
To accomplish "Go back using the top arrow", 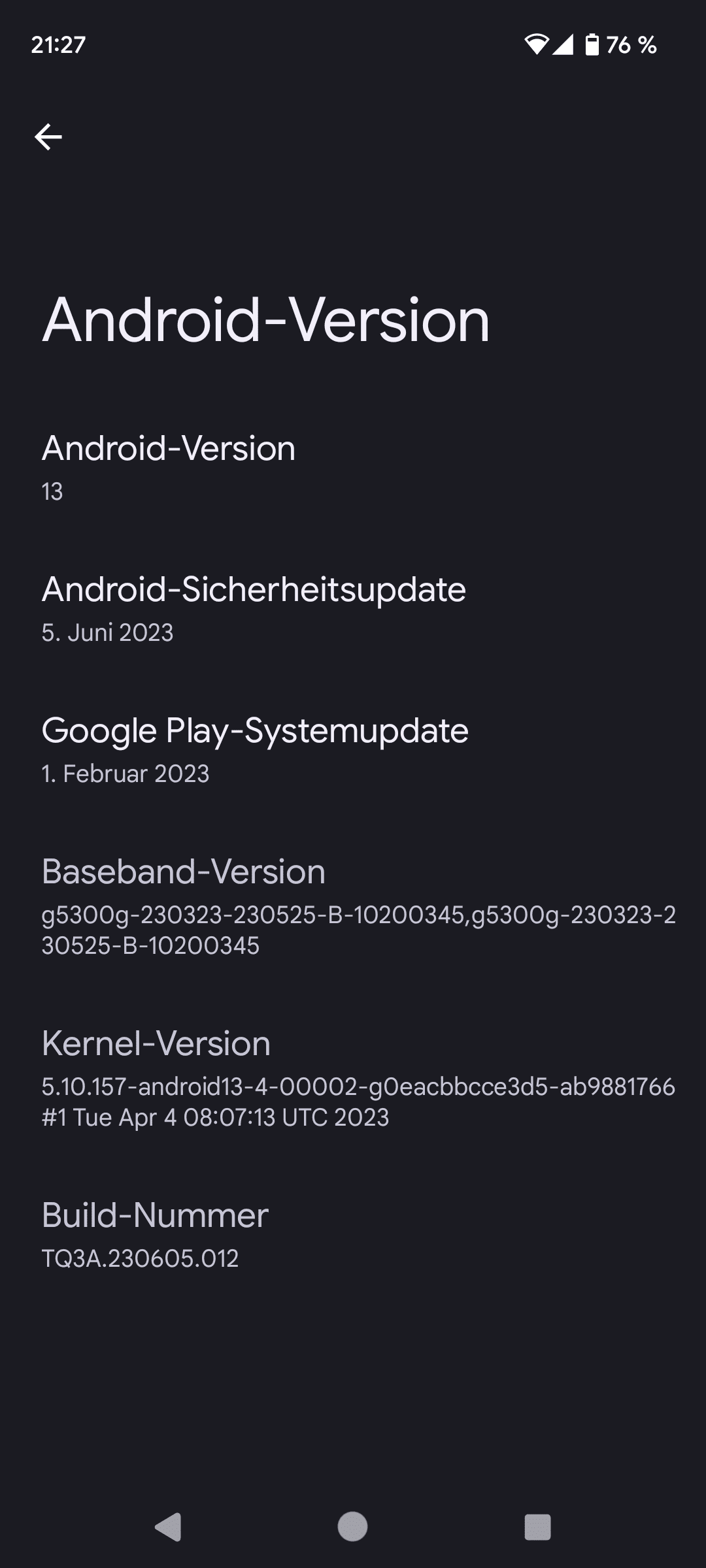I will (48, 137).
